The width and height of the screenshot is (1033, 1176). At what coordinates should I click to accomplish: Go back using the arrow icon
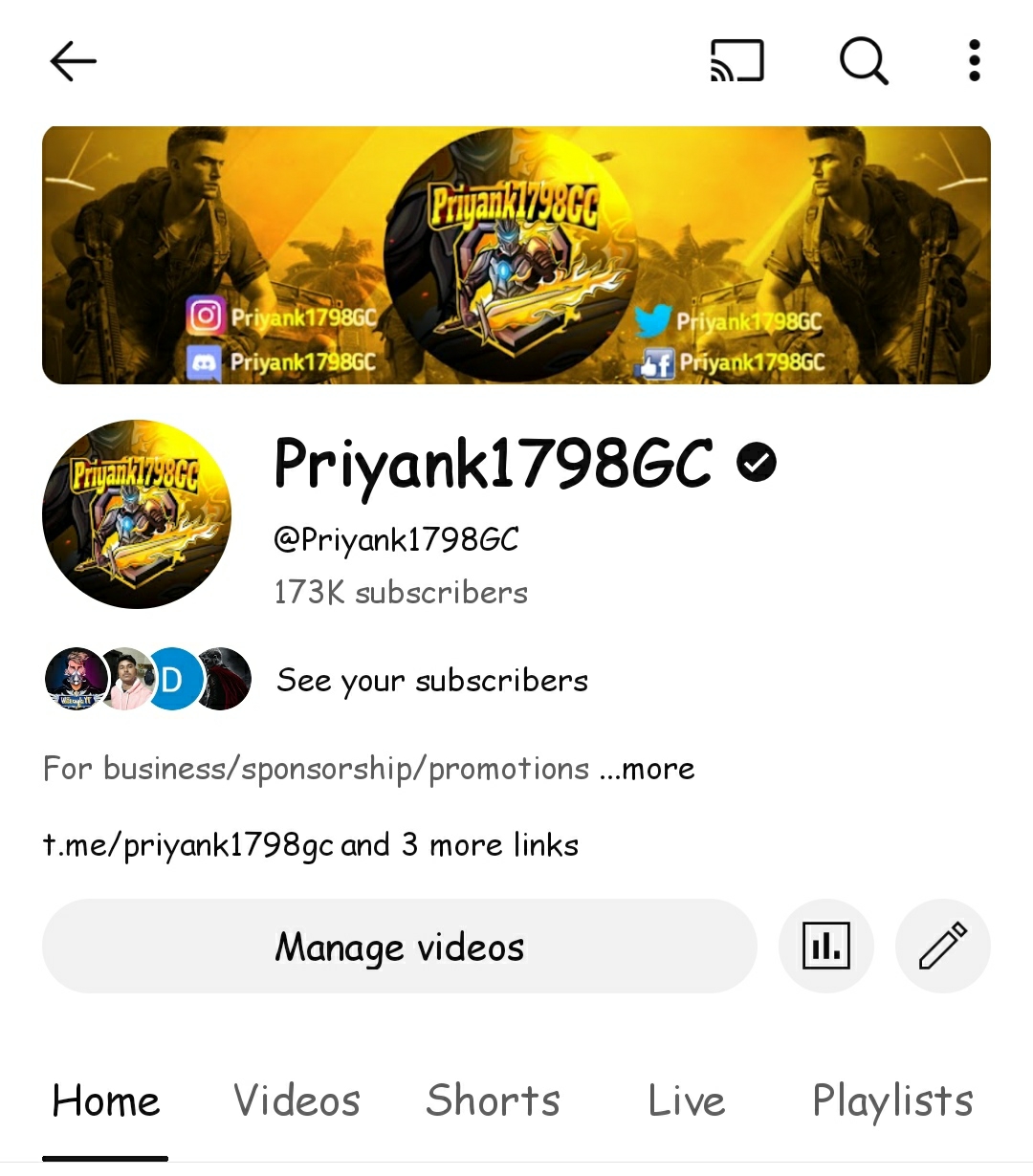click(74, 62)
